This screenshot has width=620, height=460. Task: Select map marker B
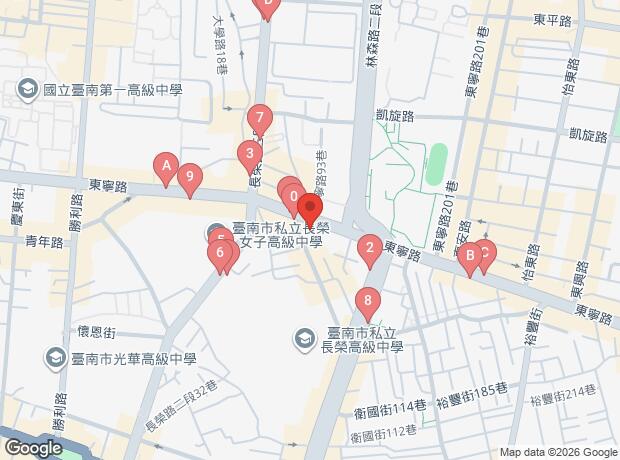[467, 257]
